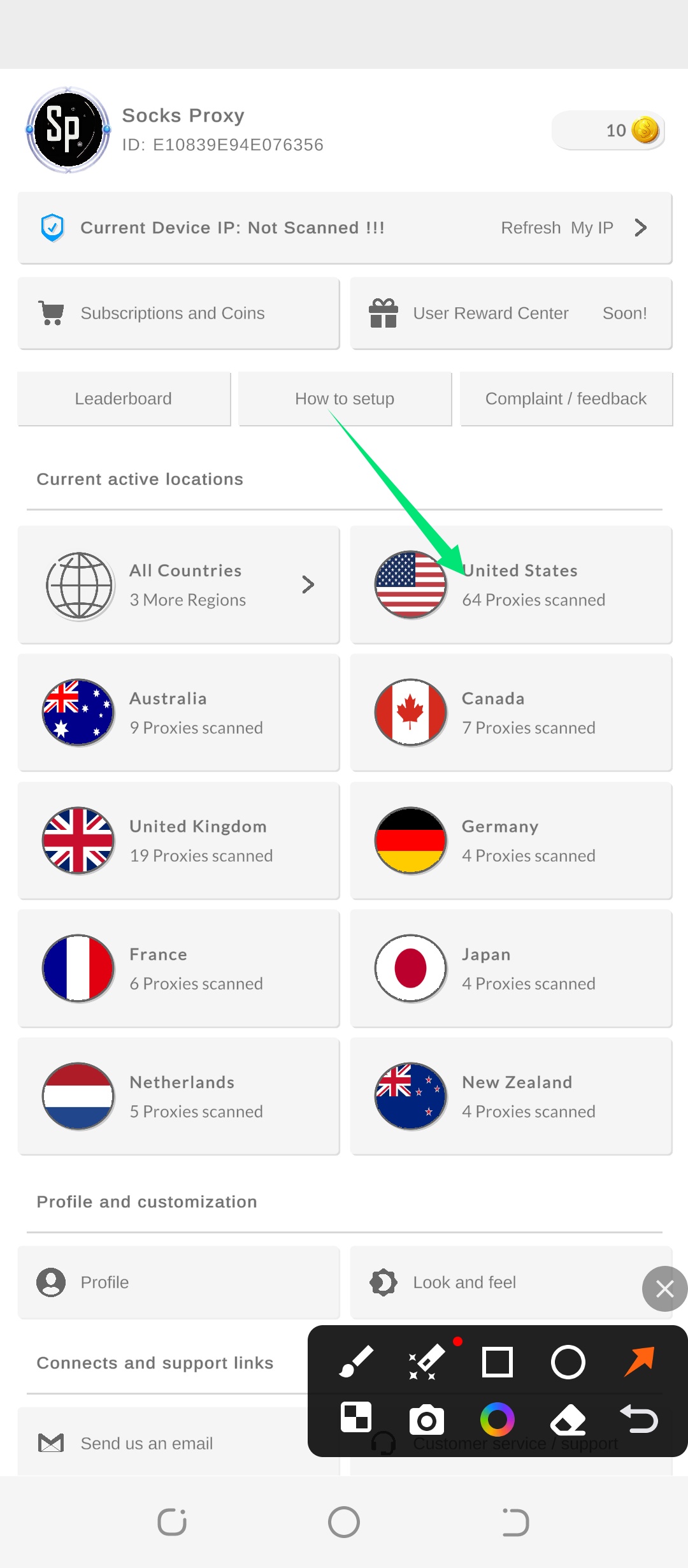Open Complaint / feedback
This screenshot has width=688, height=1568.
coord(566,399)
